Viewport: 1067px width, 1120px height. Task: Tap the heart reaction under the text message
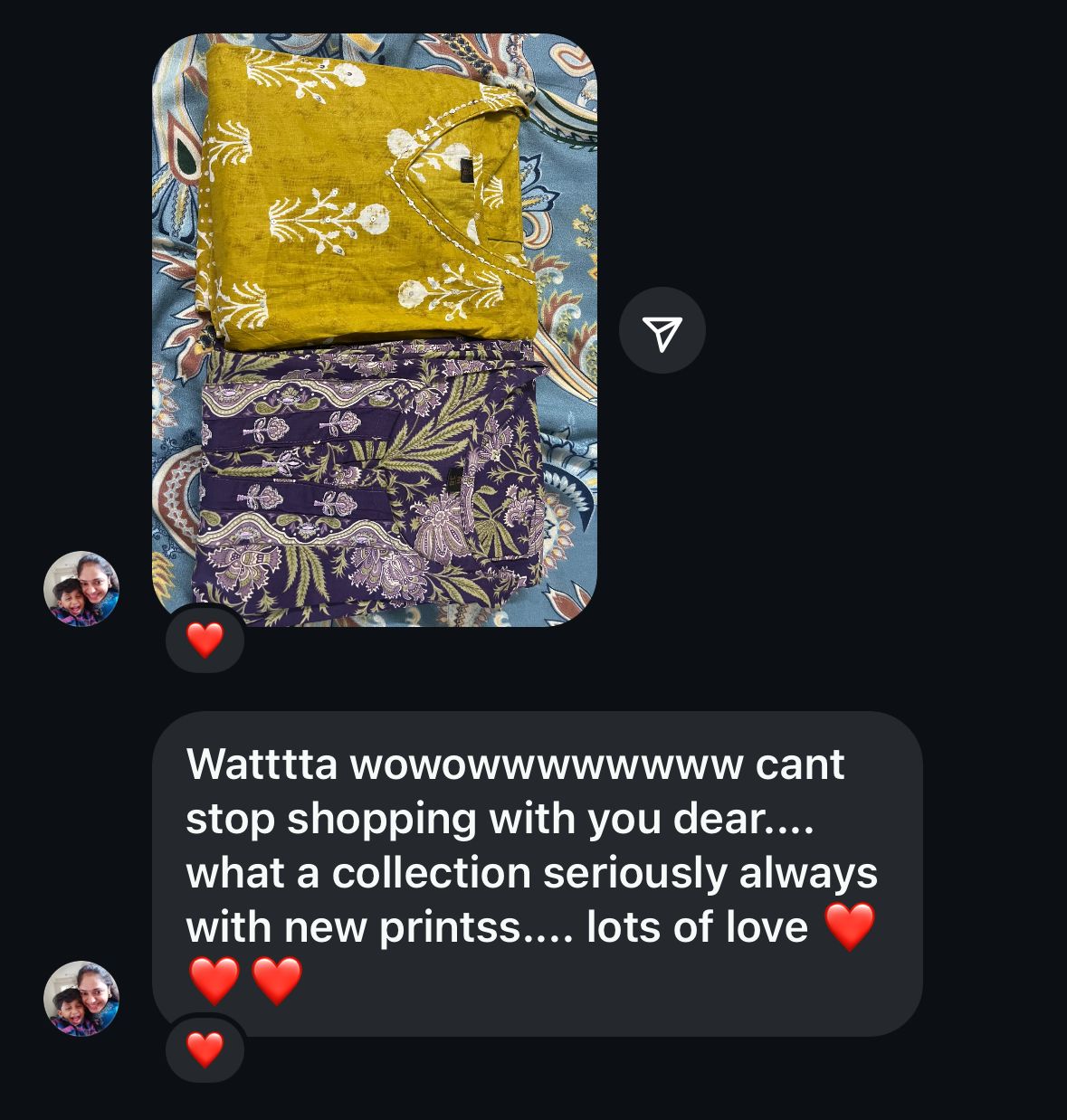(x=205, y=1050)
